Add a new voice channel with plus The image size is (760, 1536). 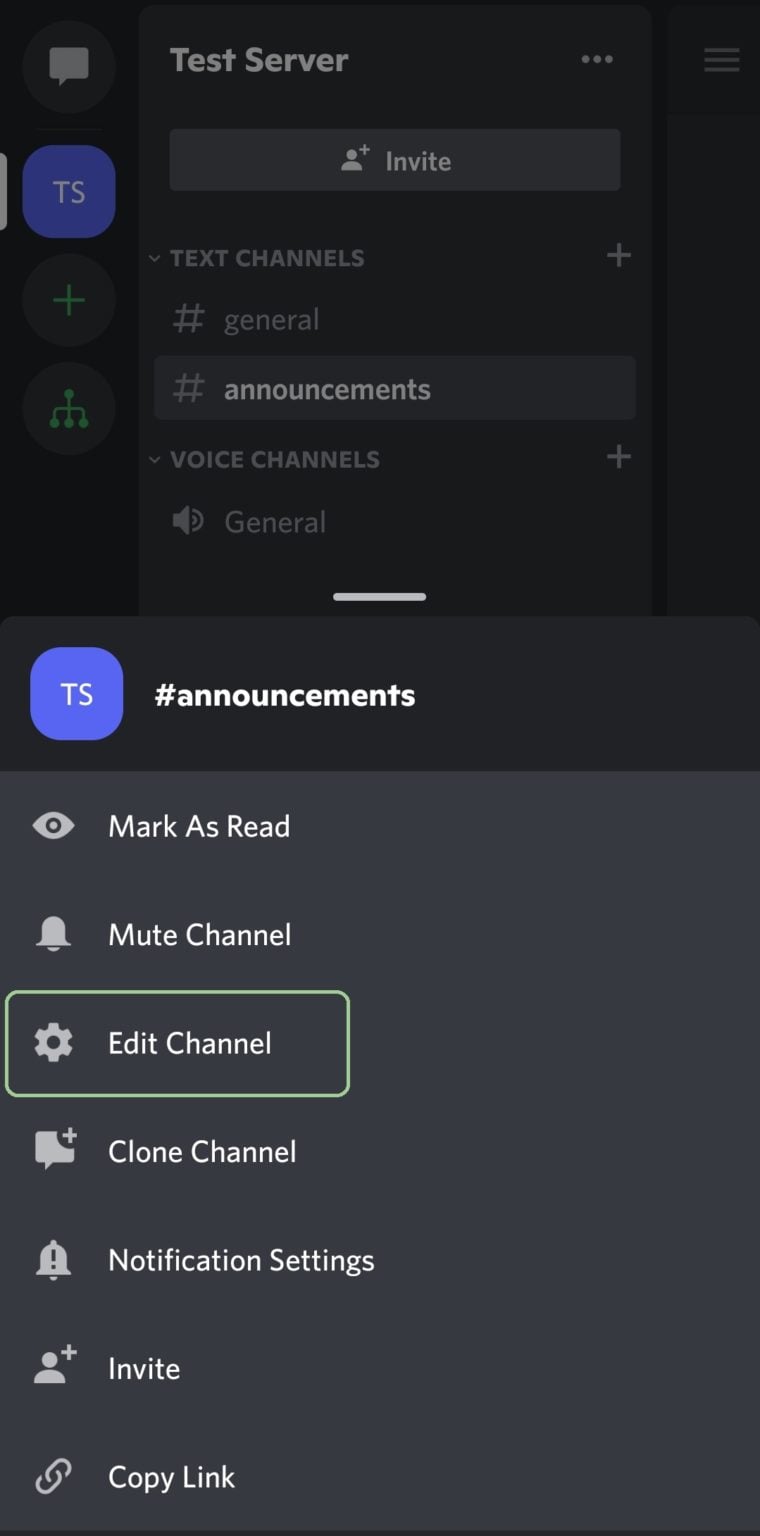click(x=619, y=458)
